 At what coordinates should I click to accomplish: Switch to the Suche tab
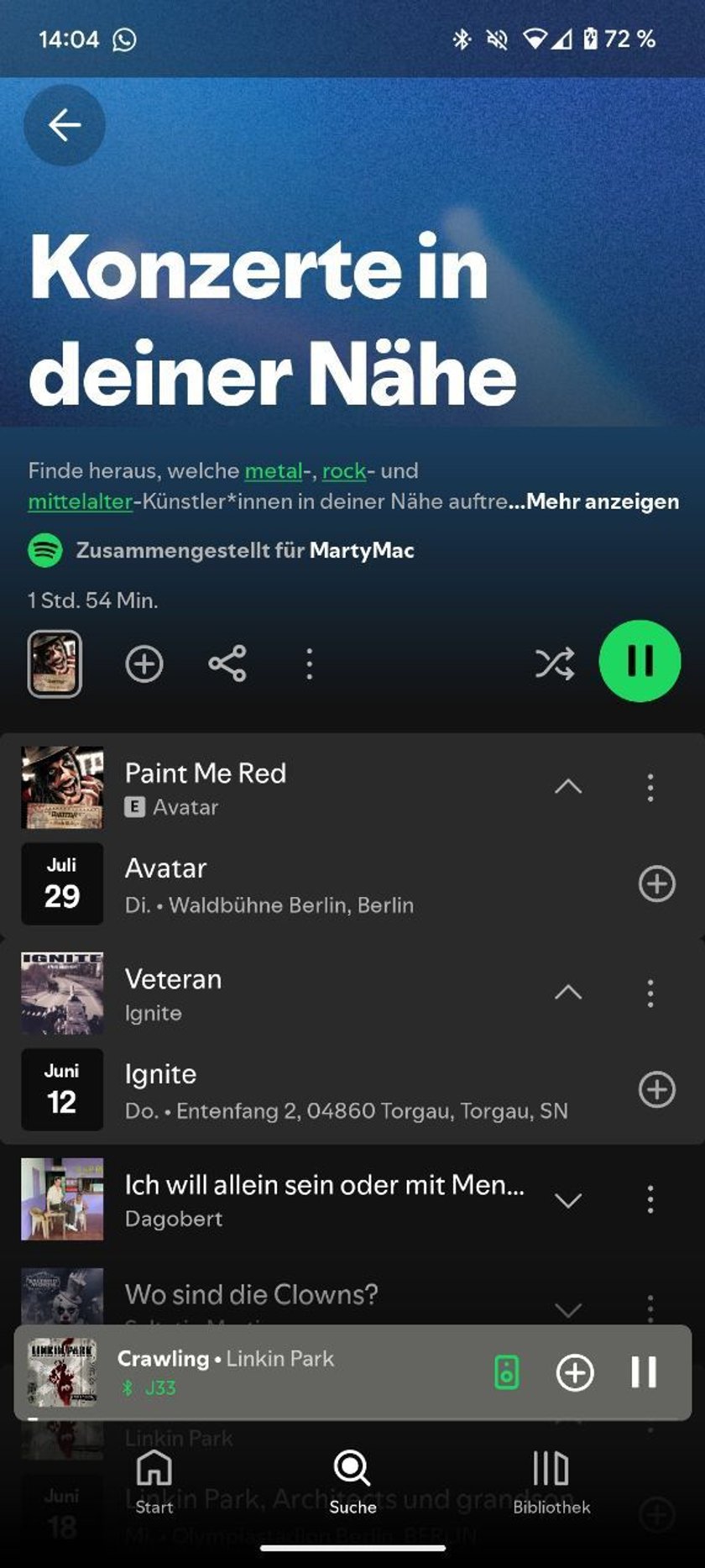351,1478
